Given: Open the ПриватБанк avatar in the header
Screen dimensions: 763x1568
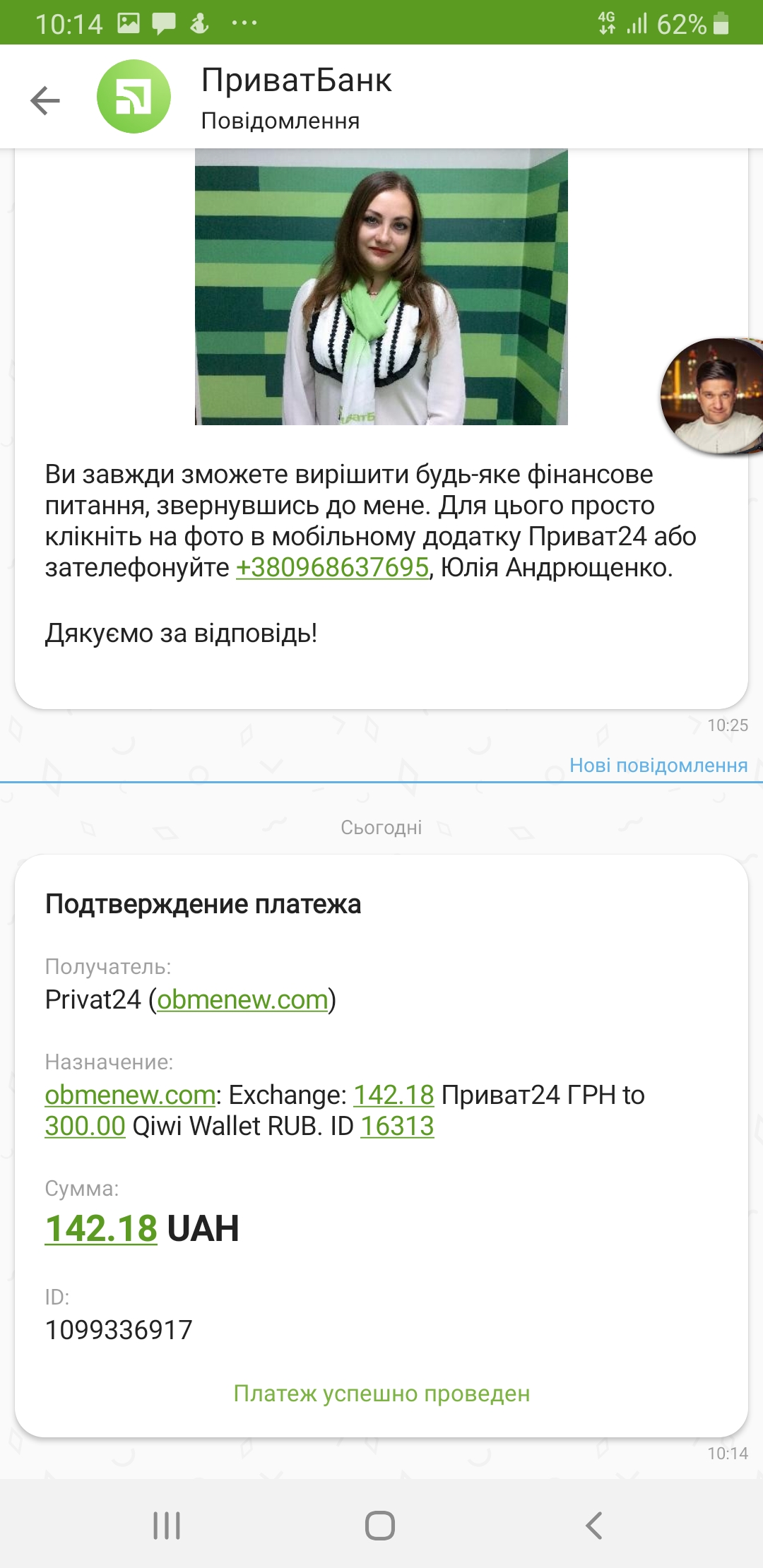Looking at the screenshot, I should pos(134,97).
